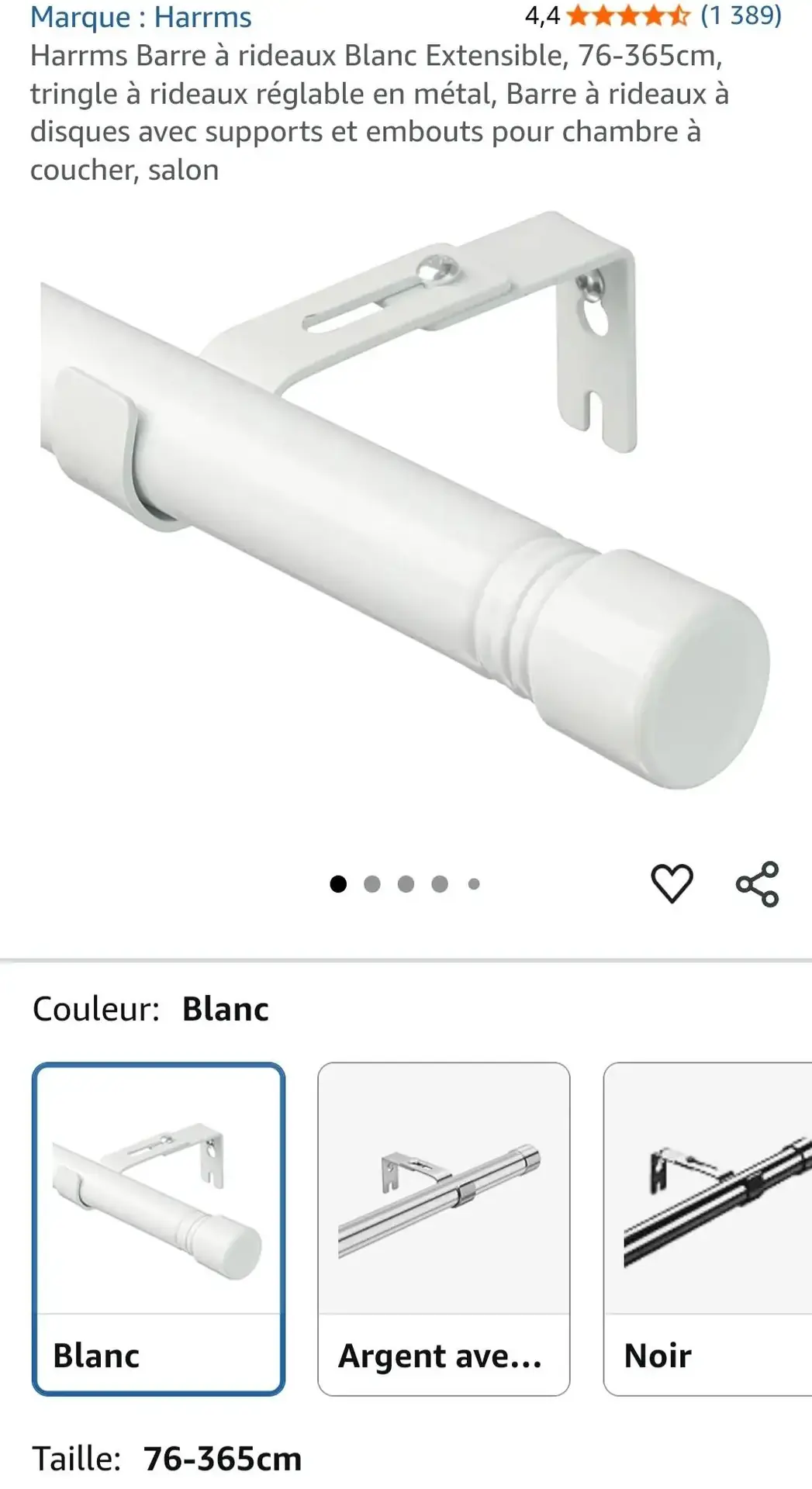812x1489 pixels.
Task: Select the Blanc color option
Action: coord(158,1228)
